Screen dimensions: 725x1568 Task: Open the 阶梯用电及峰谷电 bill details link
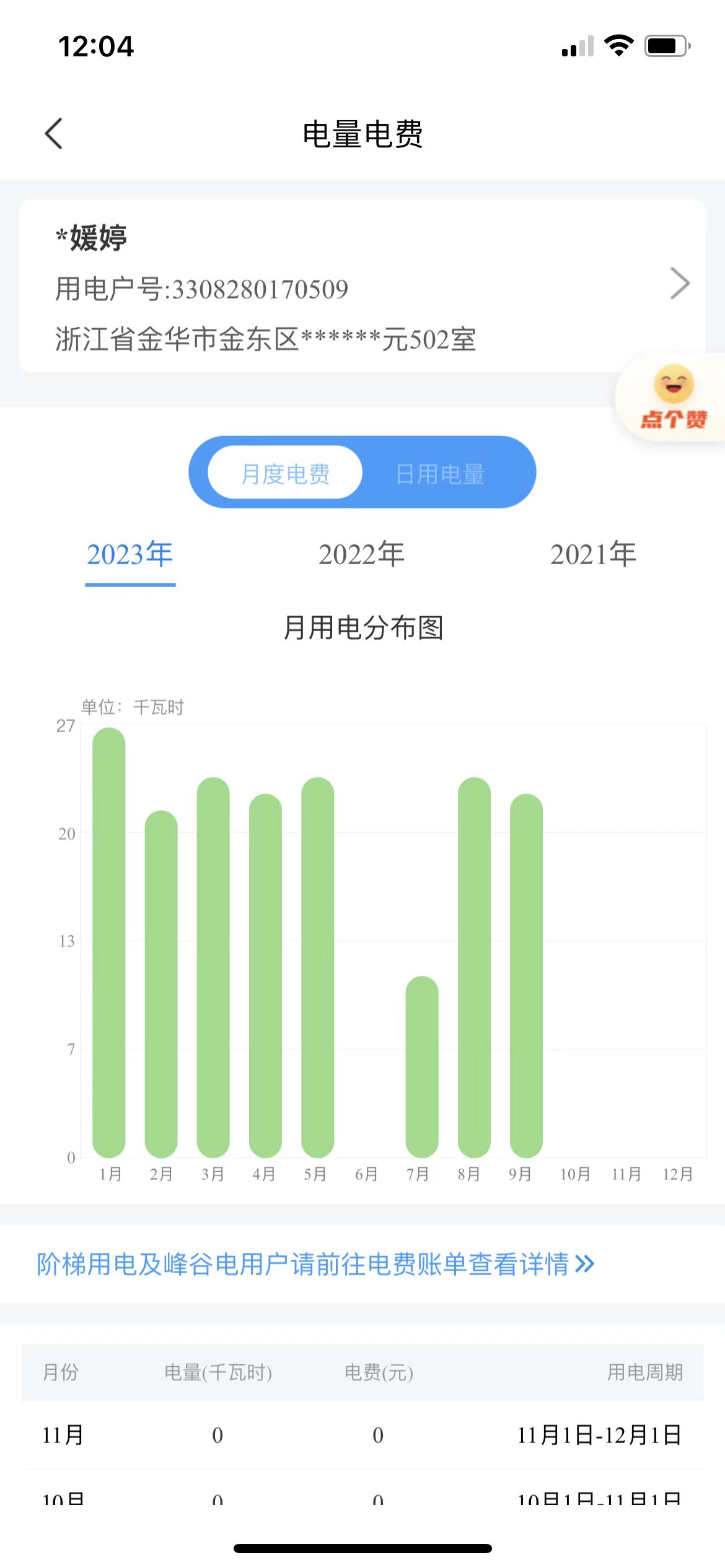coord(316,1264)
